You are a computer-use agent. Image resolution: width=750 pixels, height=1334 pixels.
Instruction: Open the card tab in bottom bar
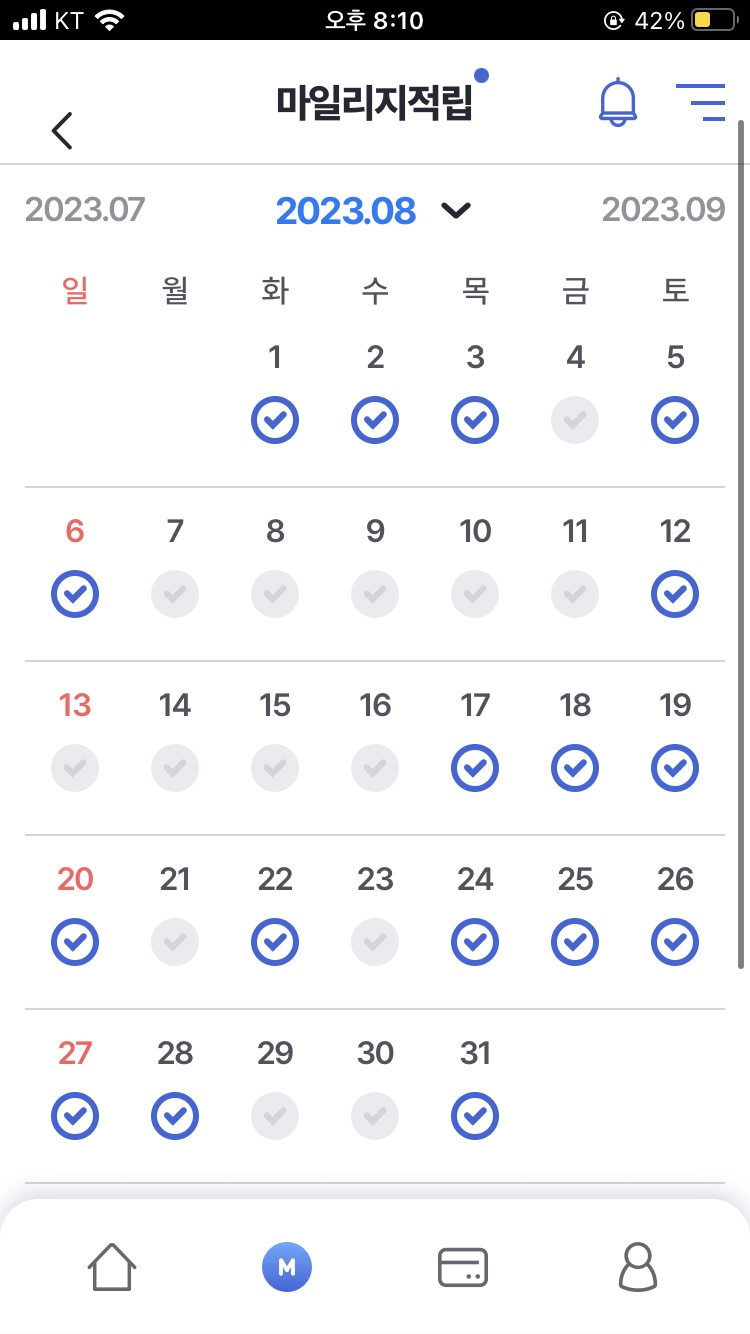point(463,1267)
